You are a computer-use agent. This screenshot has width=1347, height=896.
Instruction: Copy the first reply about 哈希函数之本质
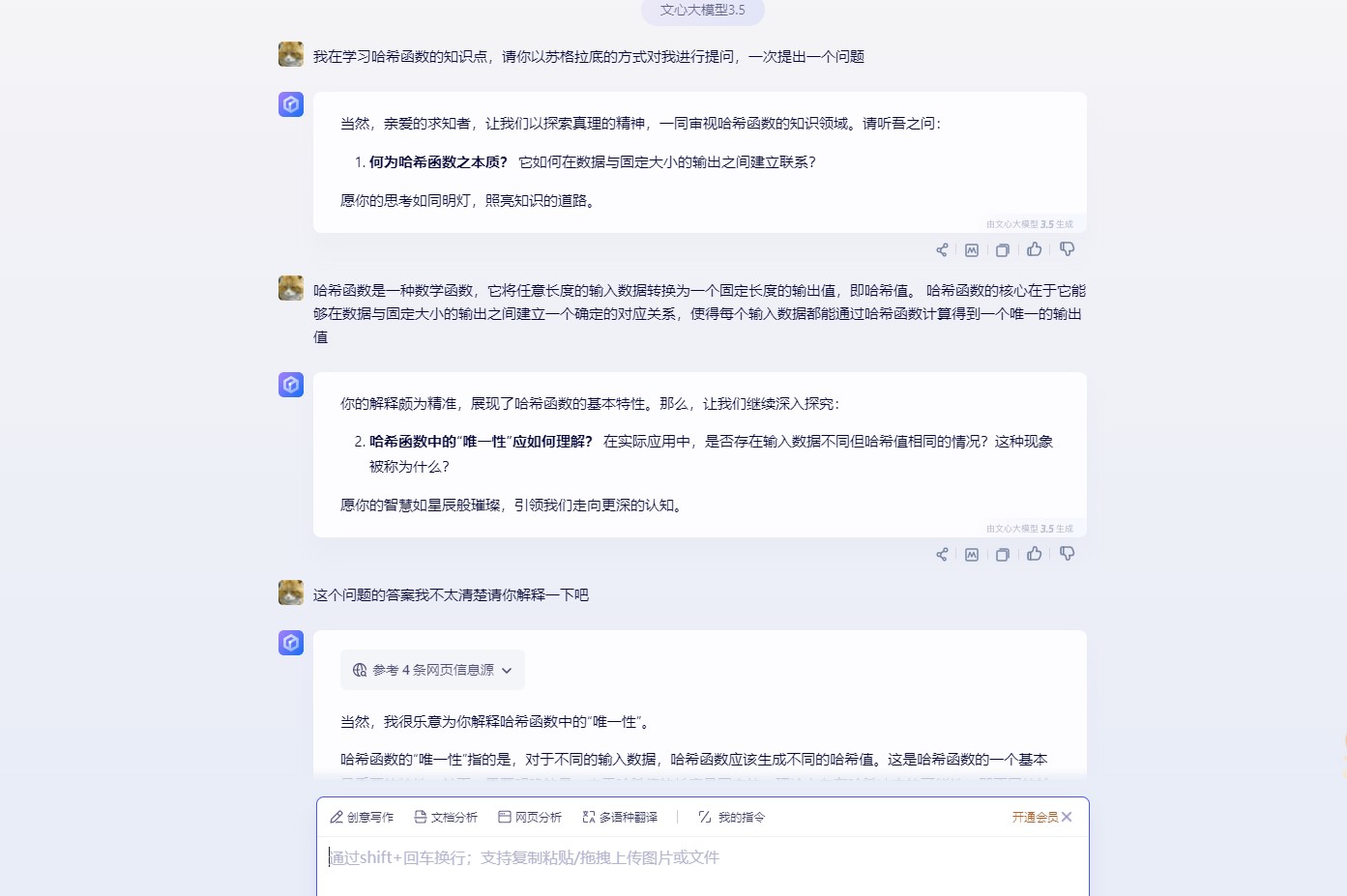[1003, 250]
